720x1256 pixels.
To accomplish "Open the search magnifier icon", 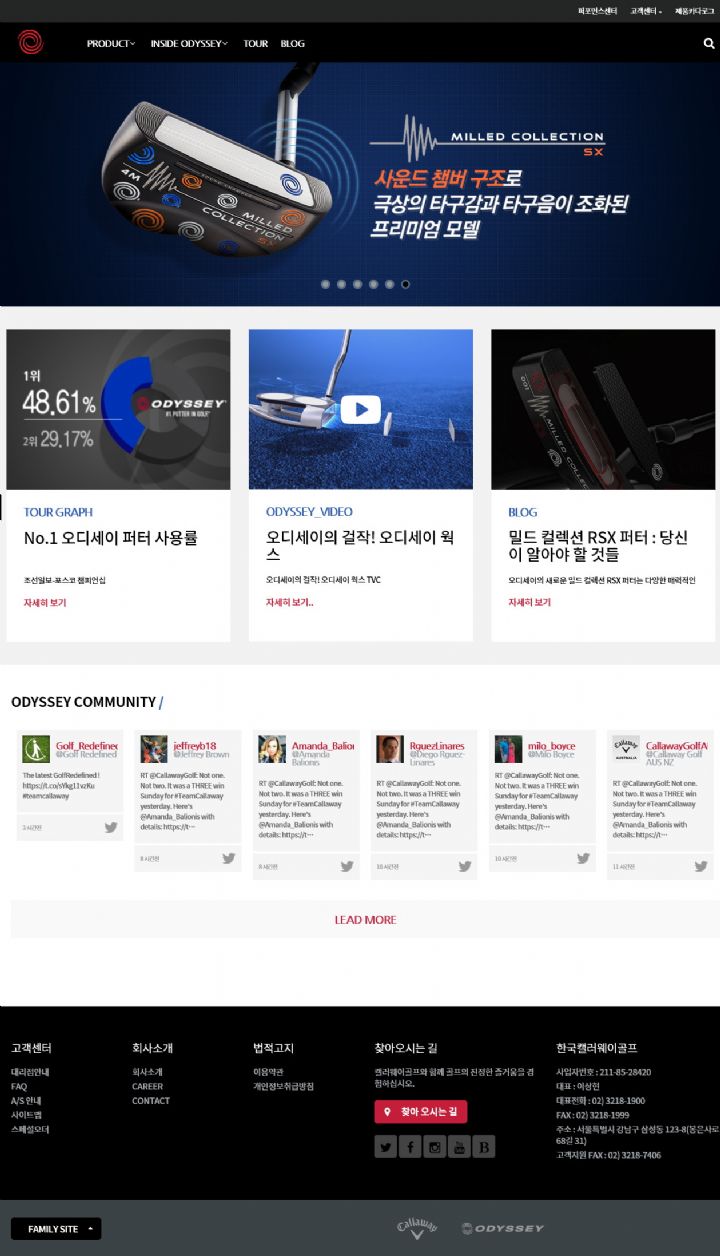I will click(709, 43).
